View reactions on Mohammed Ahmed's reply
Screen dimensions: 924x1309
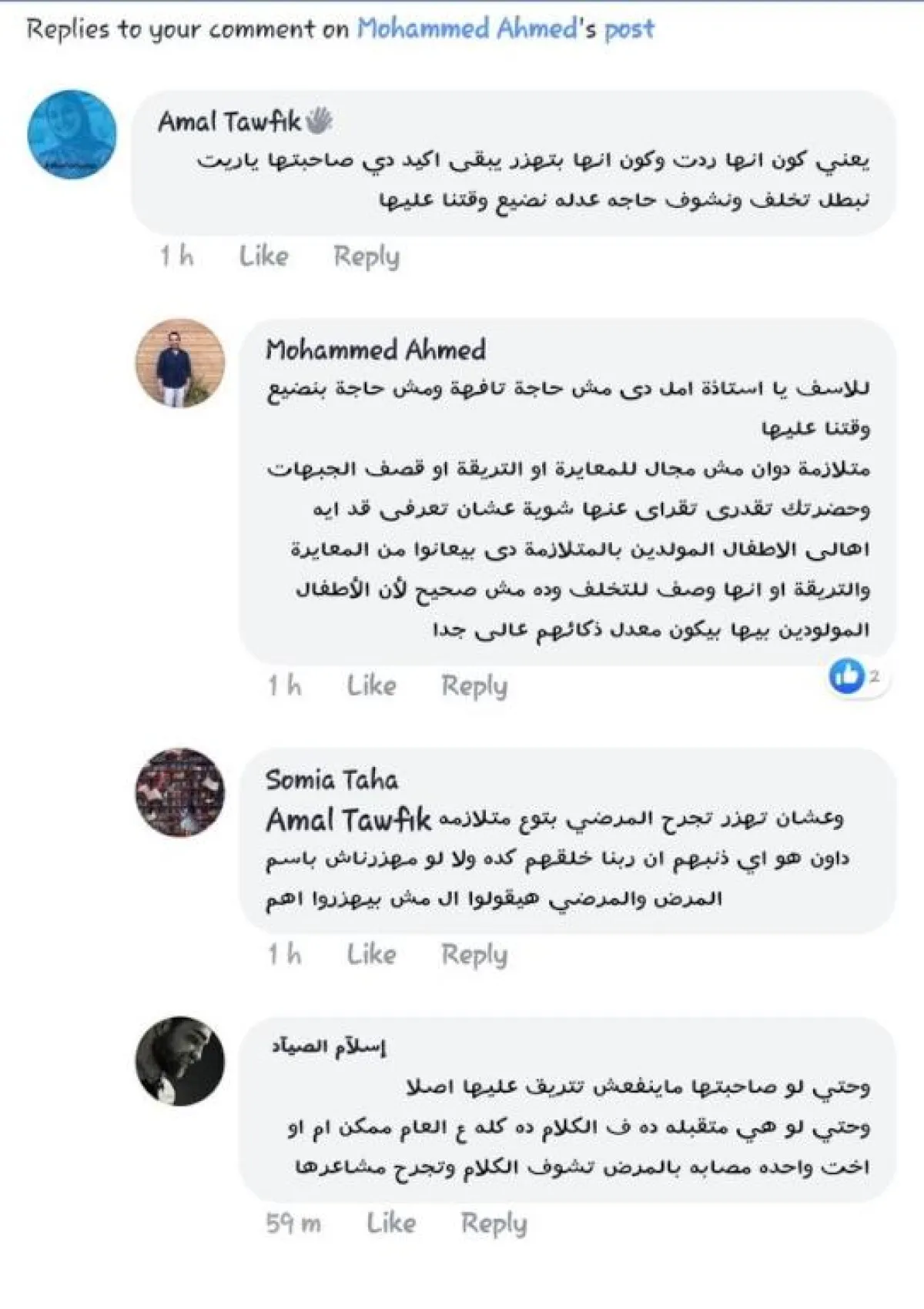(x=852, y=677)
